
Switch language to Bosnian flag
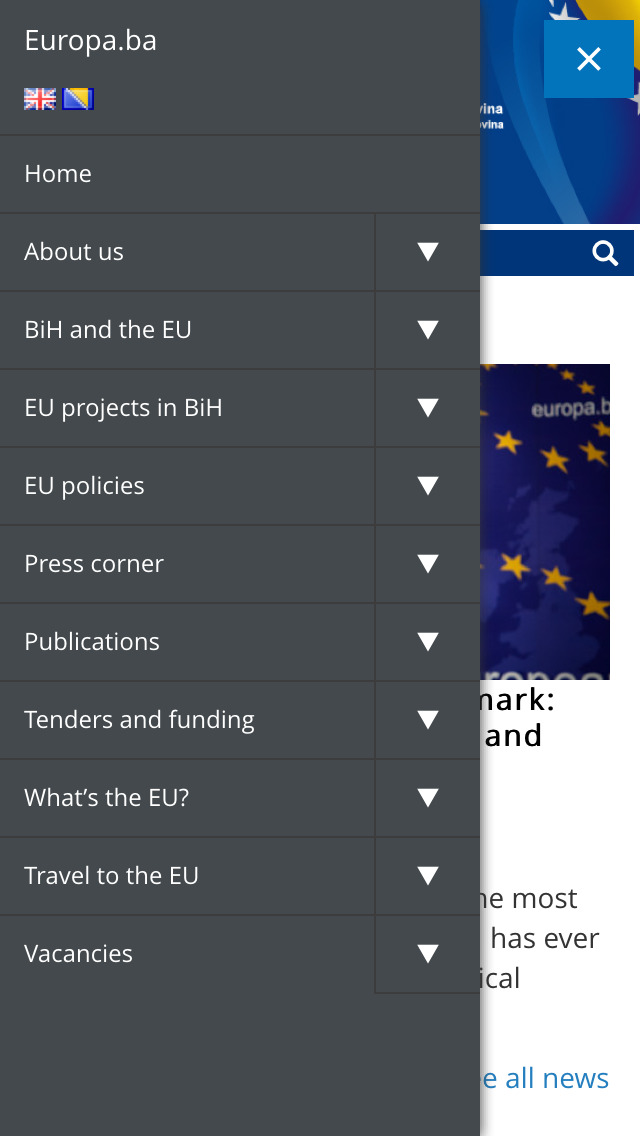point(78,99)
